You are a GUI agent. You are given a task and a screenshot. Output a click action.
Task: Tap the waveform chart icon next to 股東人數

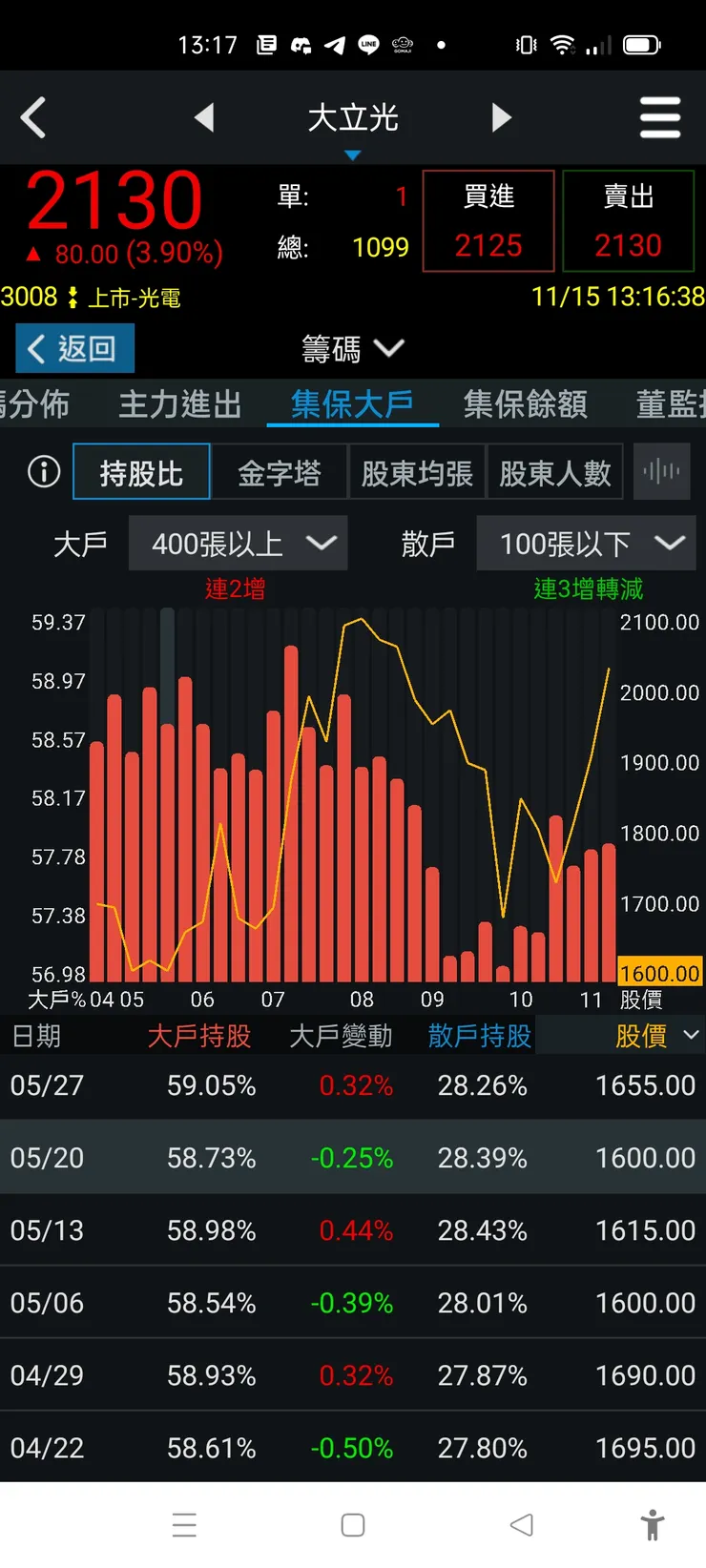[662, 471]
